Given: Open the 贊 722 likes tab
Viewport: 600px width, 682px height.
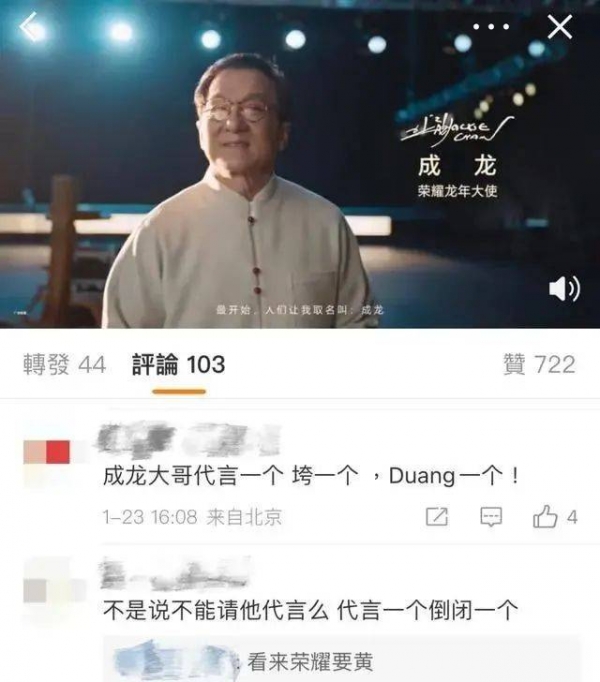Looking at the screenshot, I should [539, 365].
